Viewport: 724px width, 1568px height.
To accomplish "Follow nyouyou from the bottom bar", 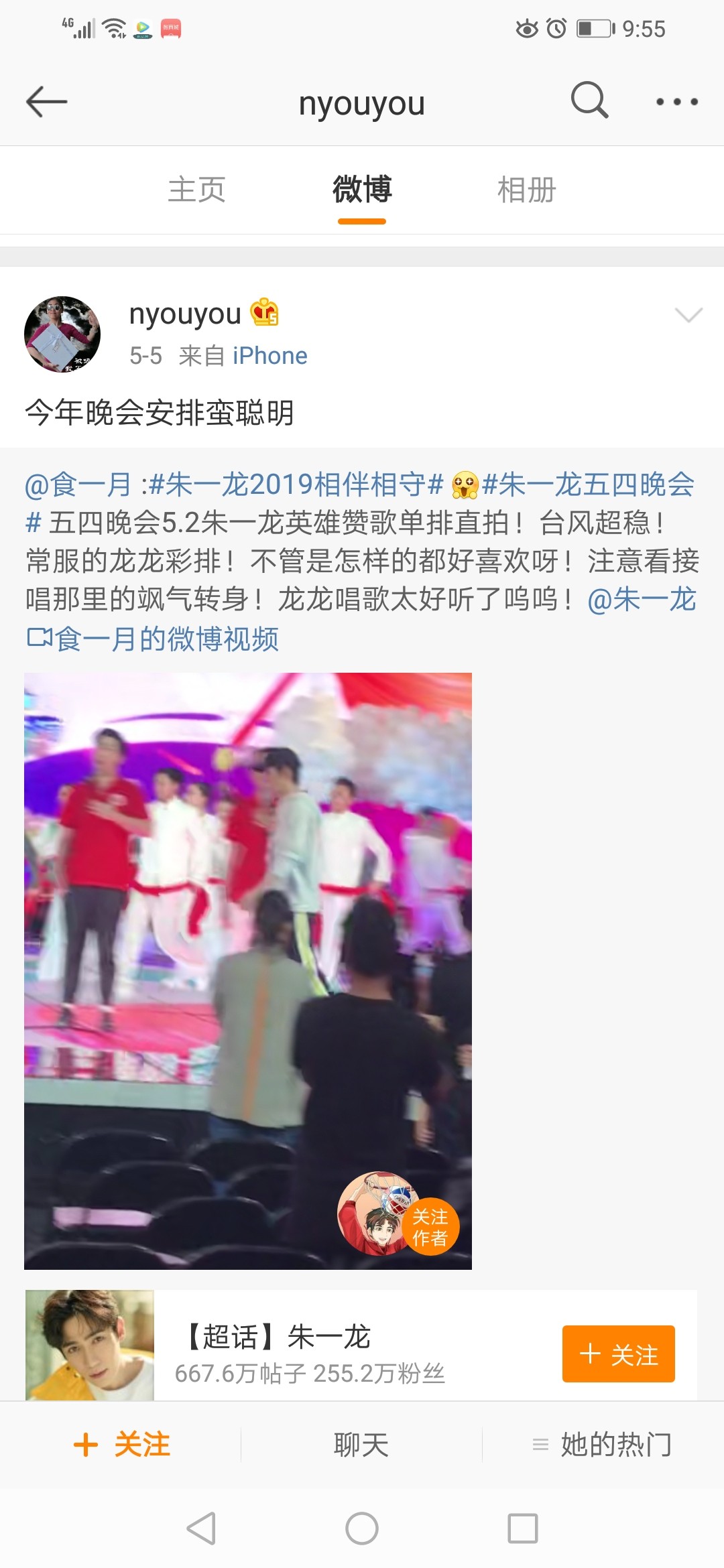I will (121, 1445).
